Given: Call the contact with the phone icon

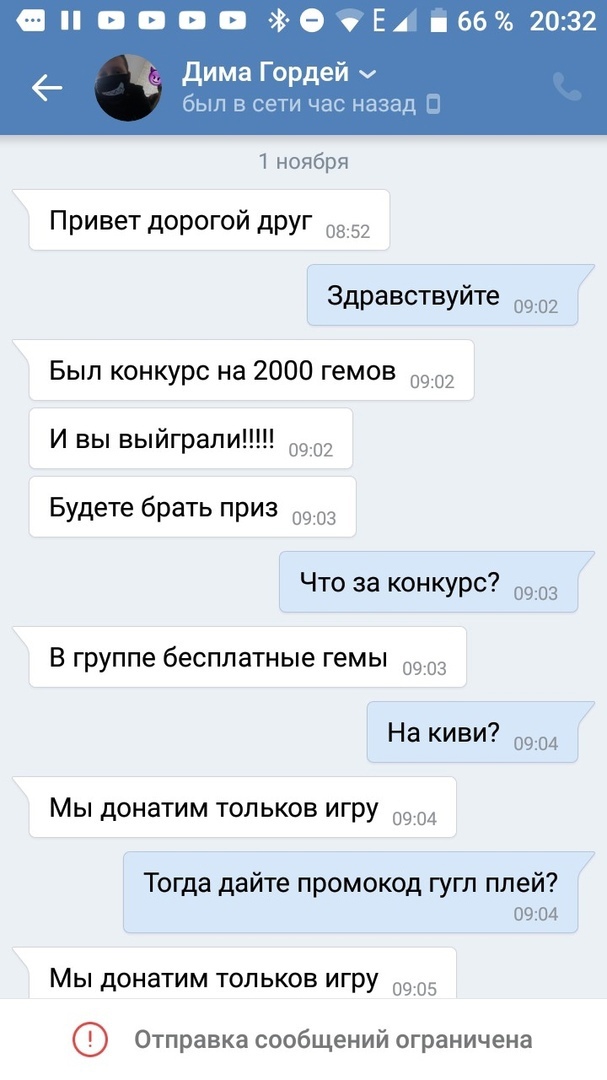Looking at the screenshot, I should point(567,88).
